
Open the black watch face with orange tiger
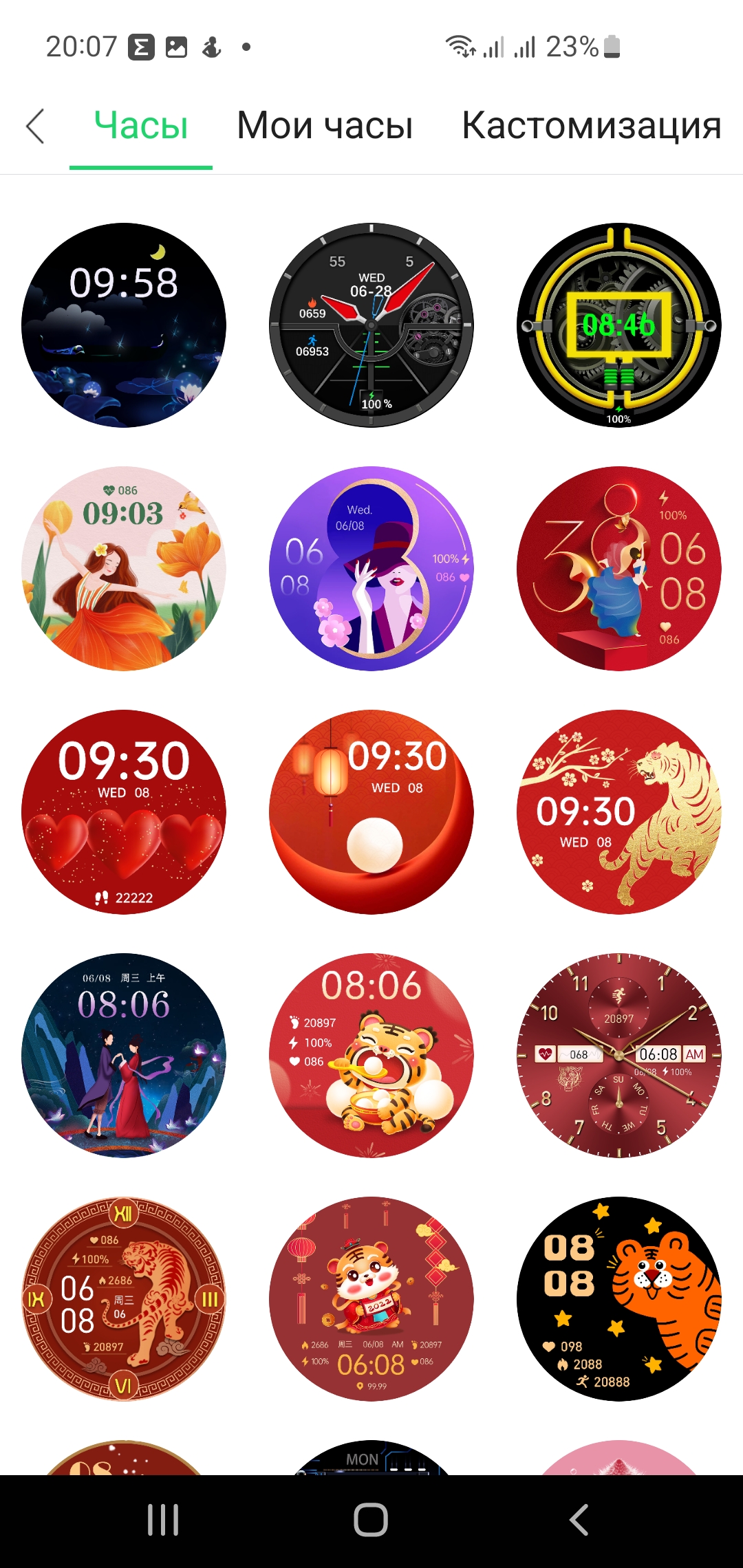tap(619, 1299)
